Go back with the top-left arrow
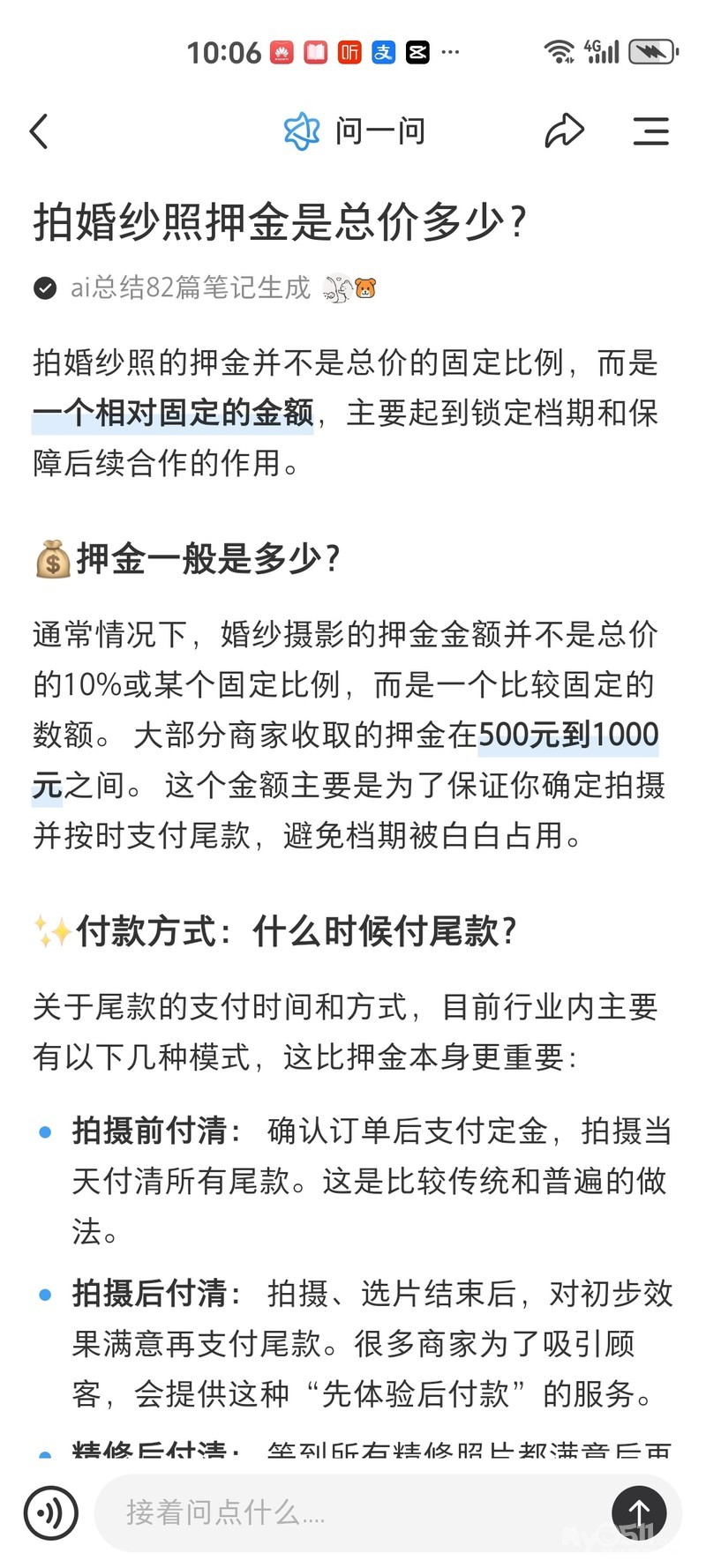706x1568 pixels. pyautogui.click(x=40, y=131)
